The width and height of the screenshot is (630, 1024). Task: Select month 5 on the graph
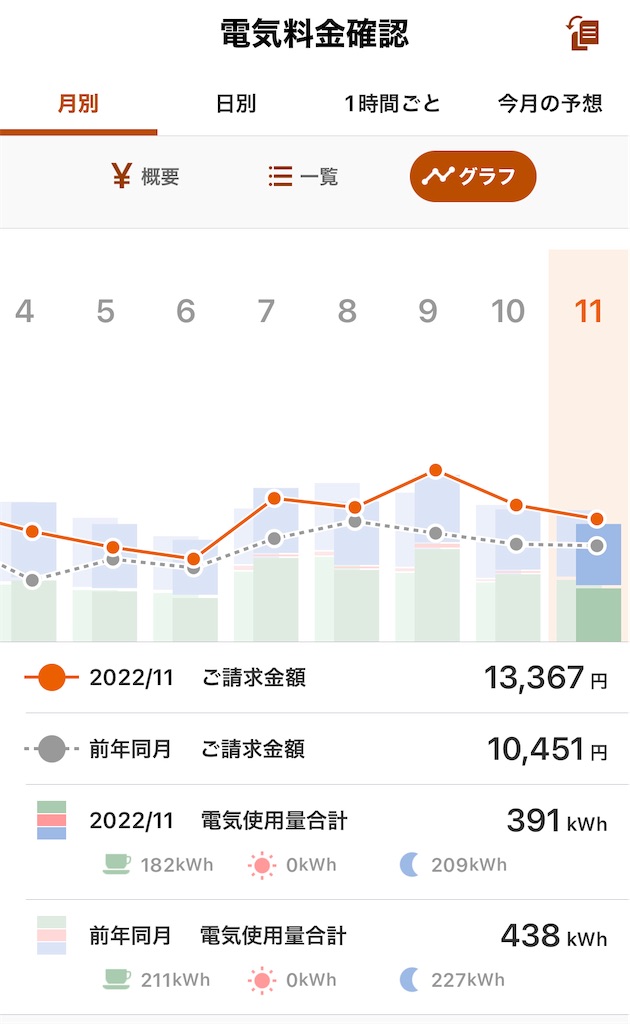point(106,311)
